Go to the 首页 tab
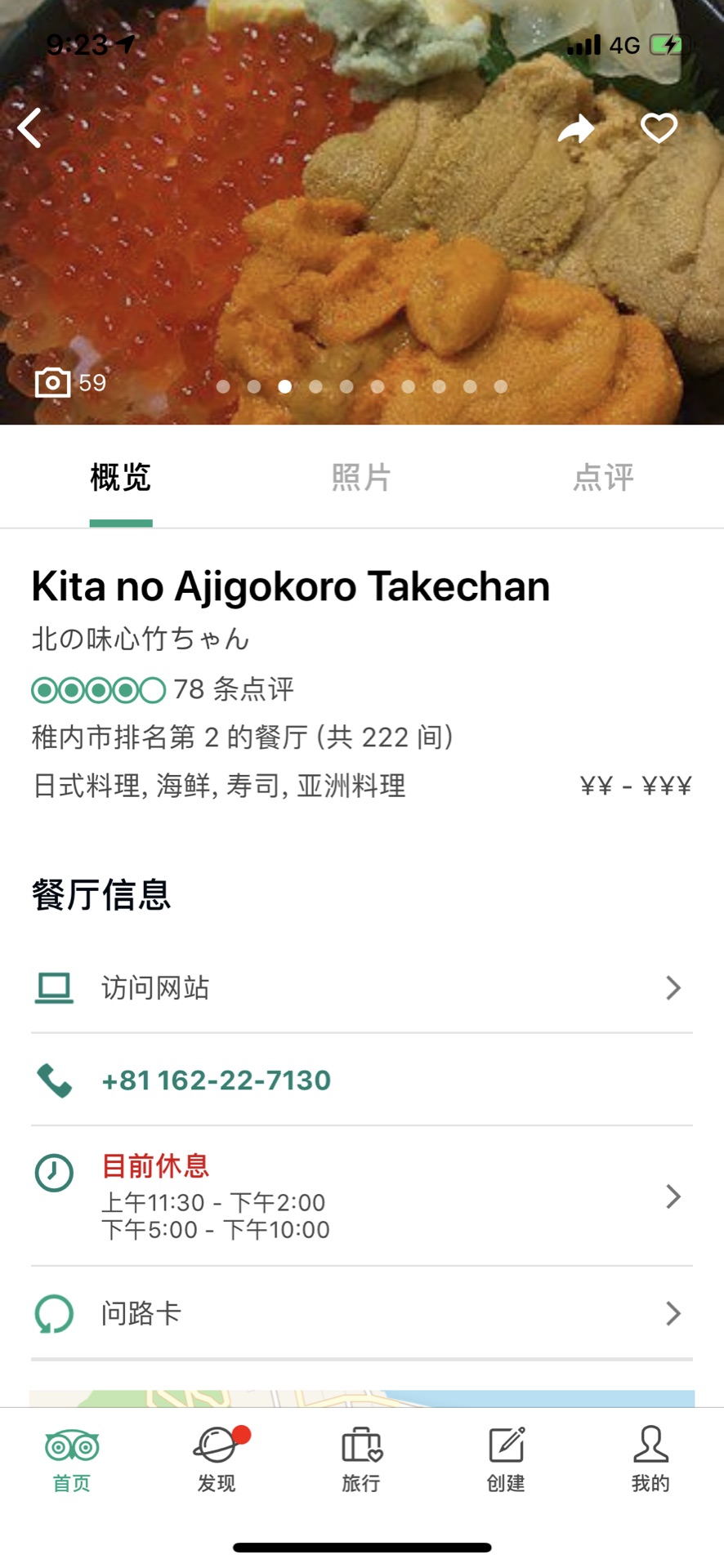 (72, 1461)
